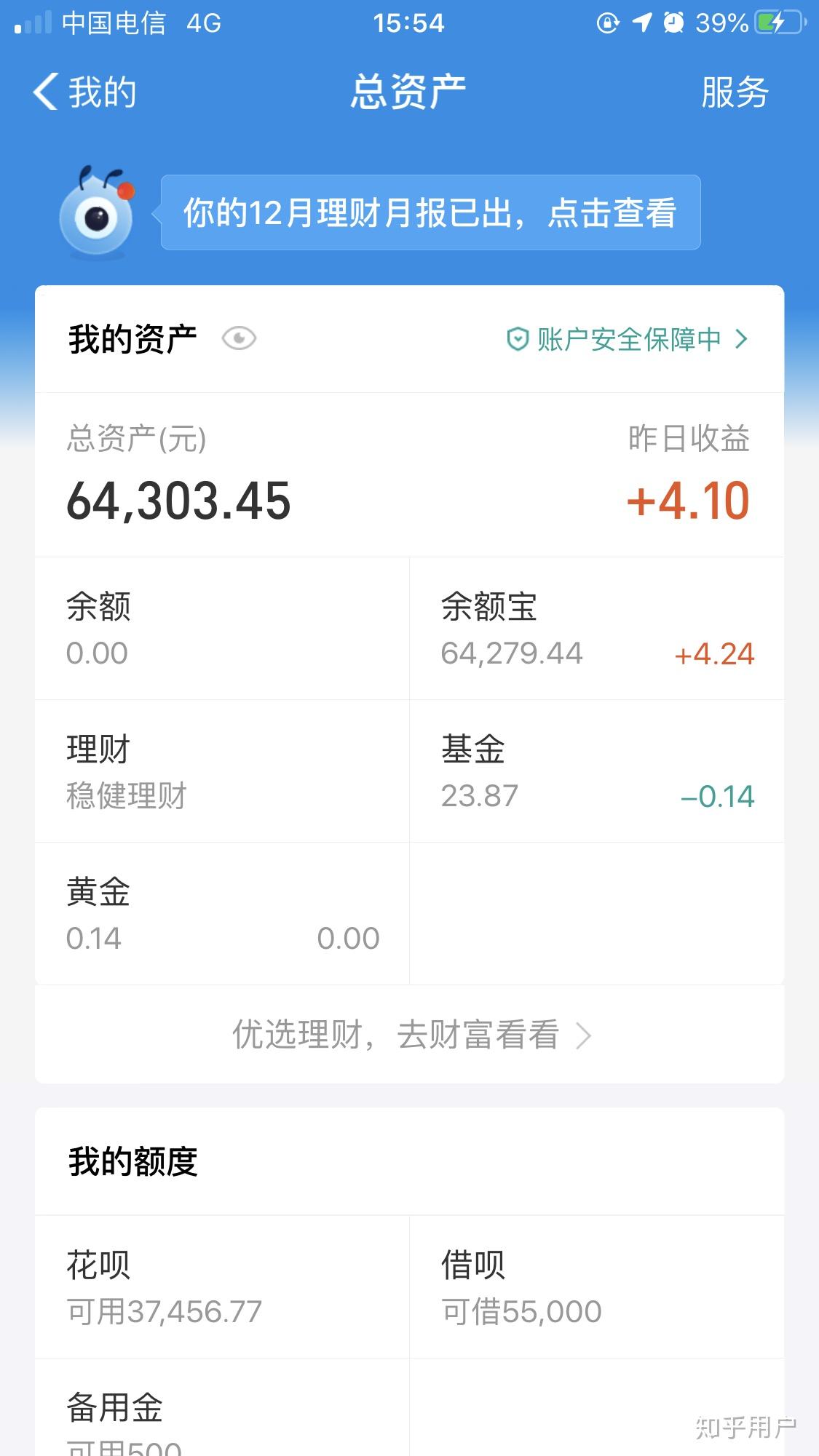819x1456 pixels.
Task: Open 余额宝 details
Action: coord(597,629)
